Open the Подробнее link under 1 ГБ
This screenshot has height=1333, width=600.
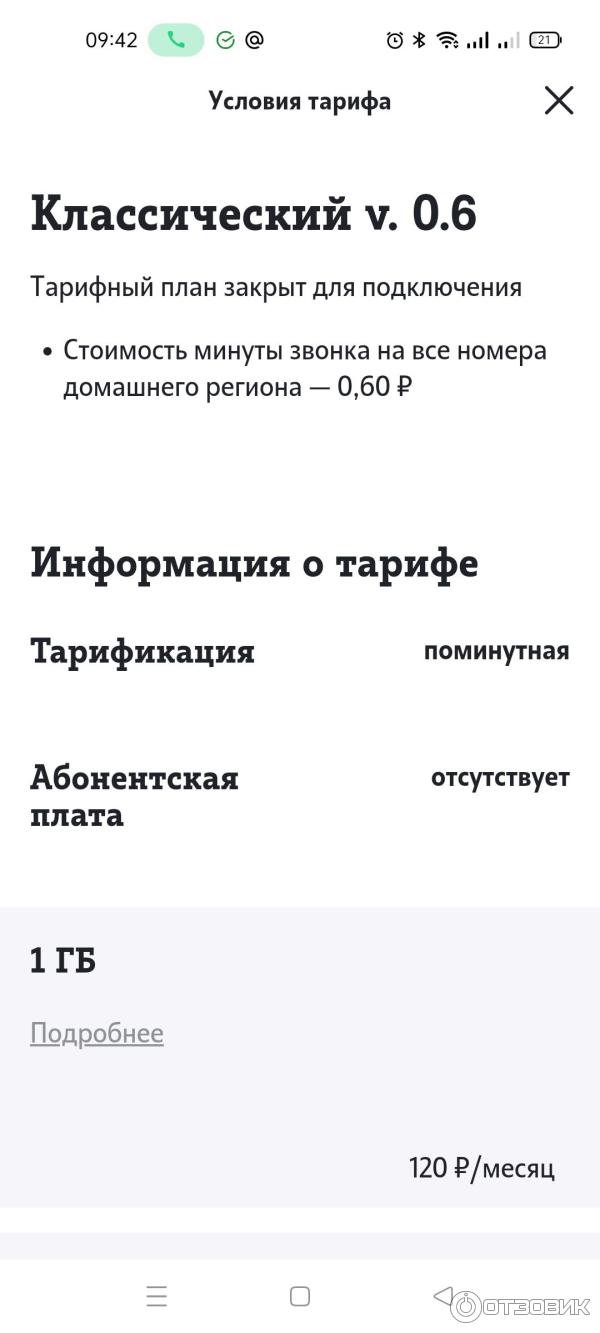click(x=97, y=1033)
